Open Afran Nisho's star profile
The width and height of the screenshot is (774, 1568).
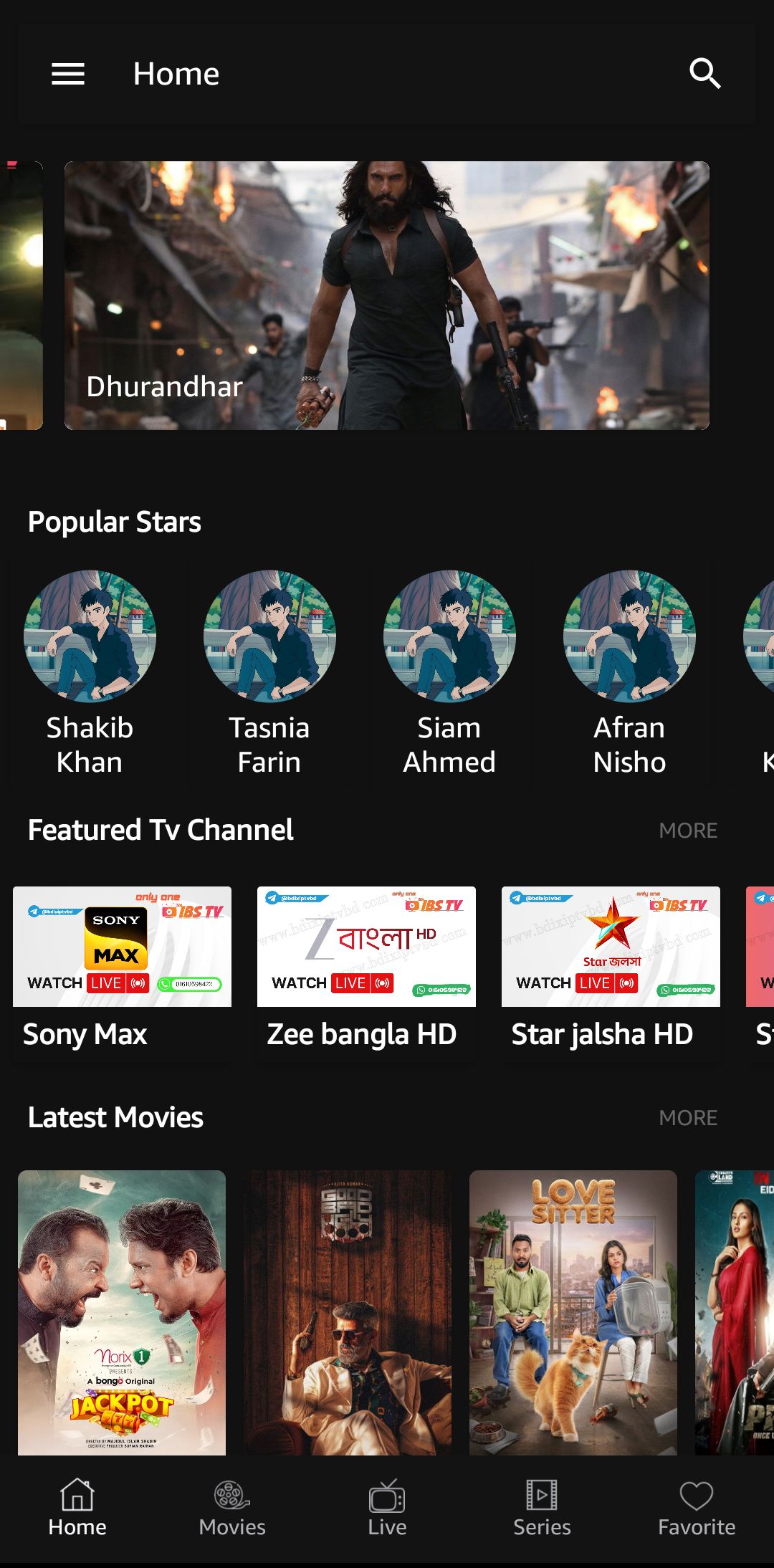pos(630,638)
